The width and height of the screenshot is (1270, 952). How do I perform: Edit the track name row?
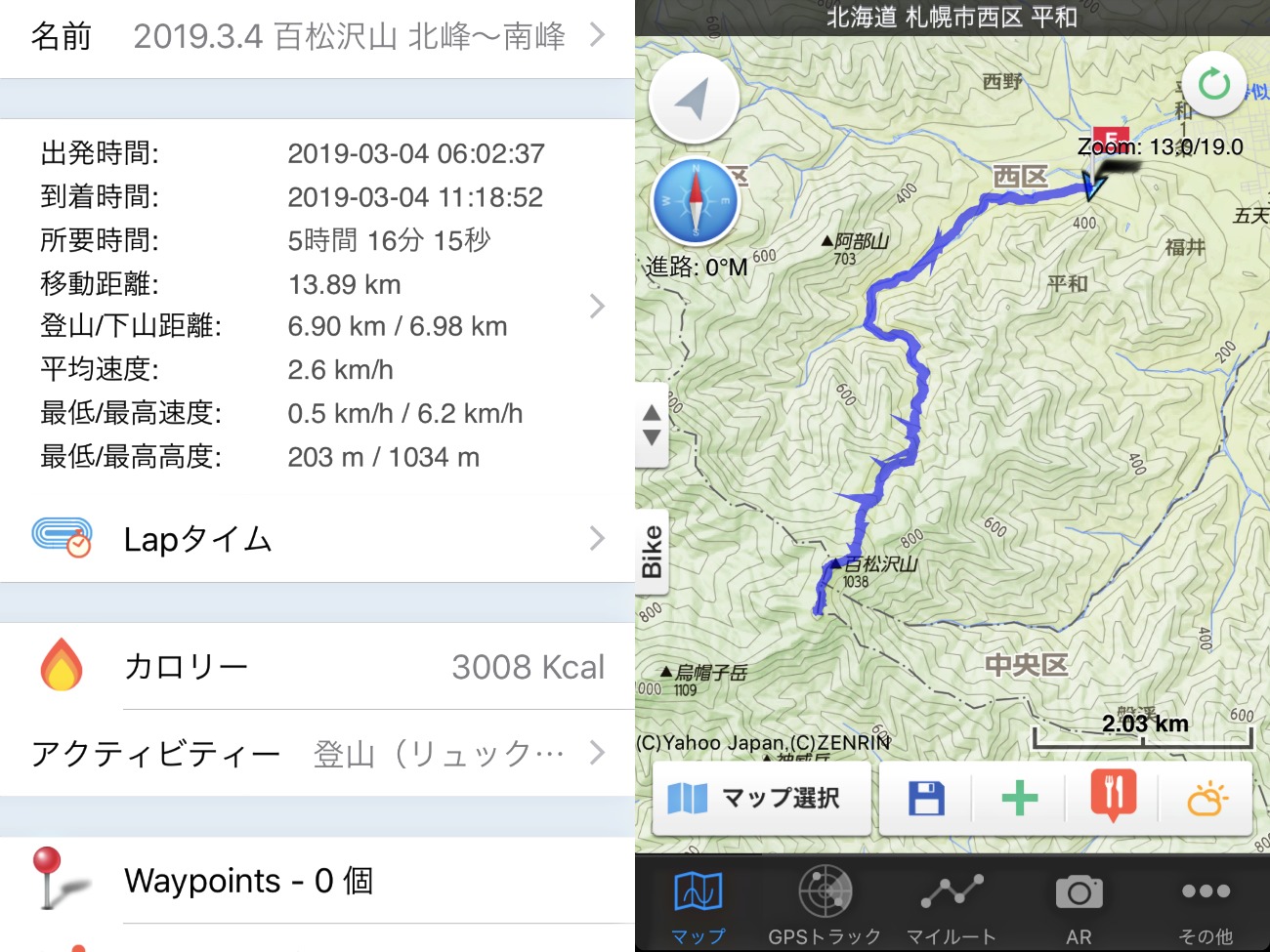[x=317, y=37]
